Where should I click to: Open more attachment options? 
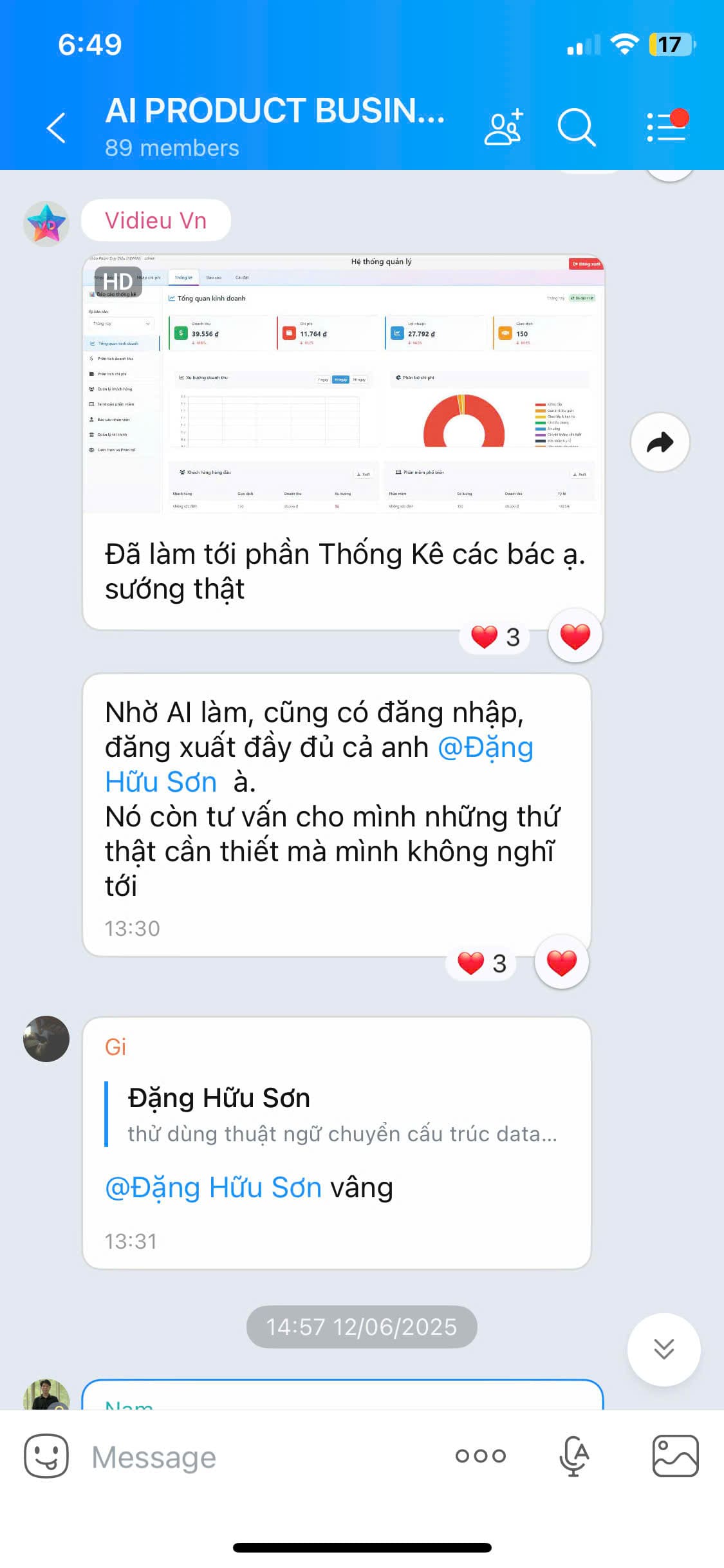[x=481, y=1456]
